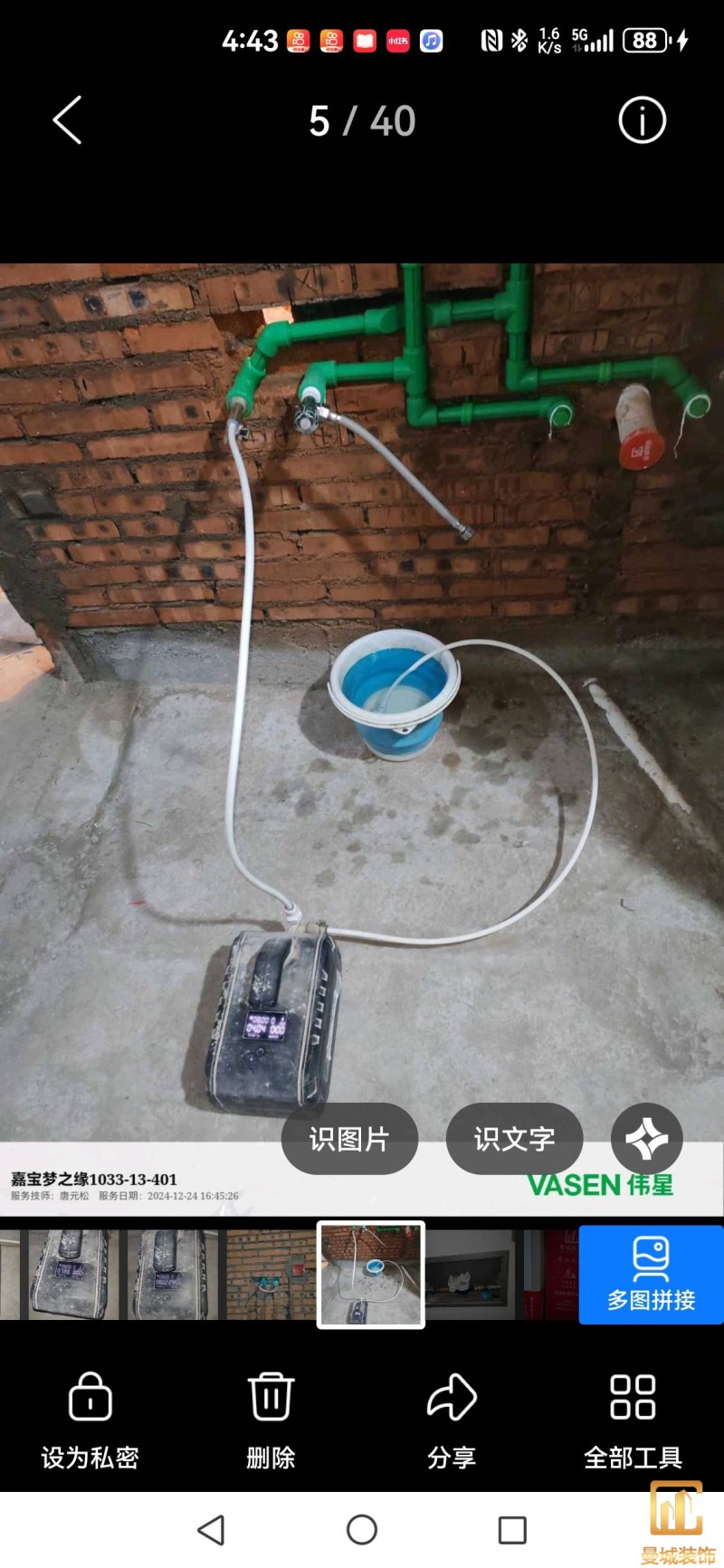Viewport: 724px width, 1568px height.
Task: Select the brick wall pipes thumbnail
Action: coord(269,1275)
